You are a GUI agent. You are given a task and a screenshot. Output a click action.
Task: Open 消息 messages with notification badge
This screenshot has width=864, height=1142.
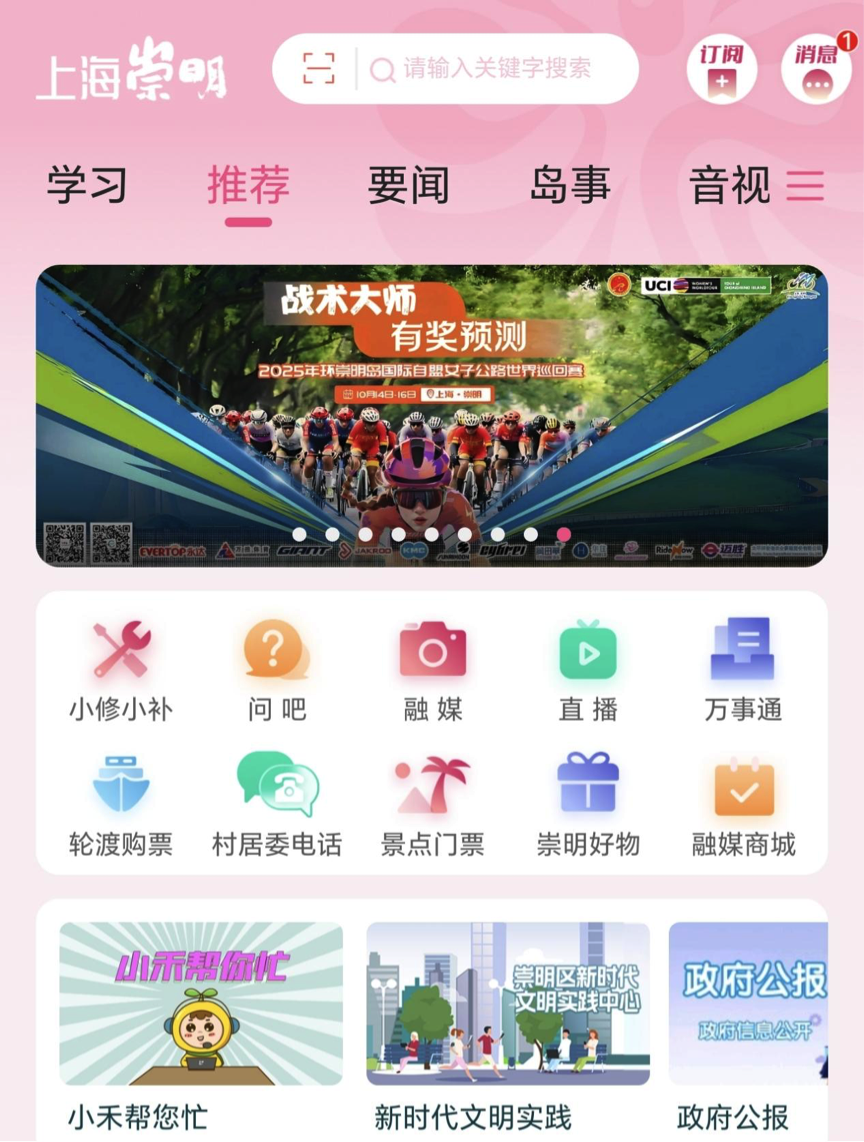815,70
